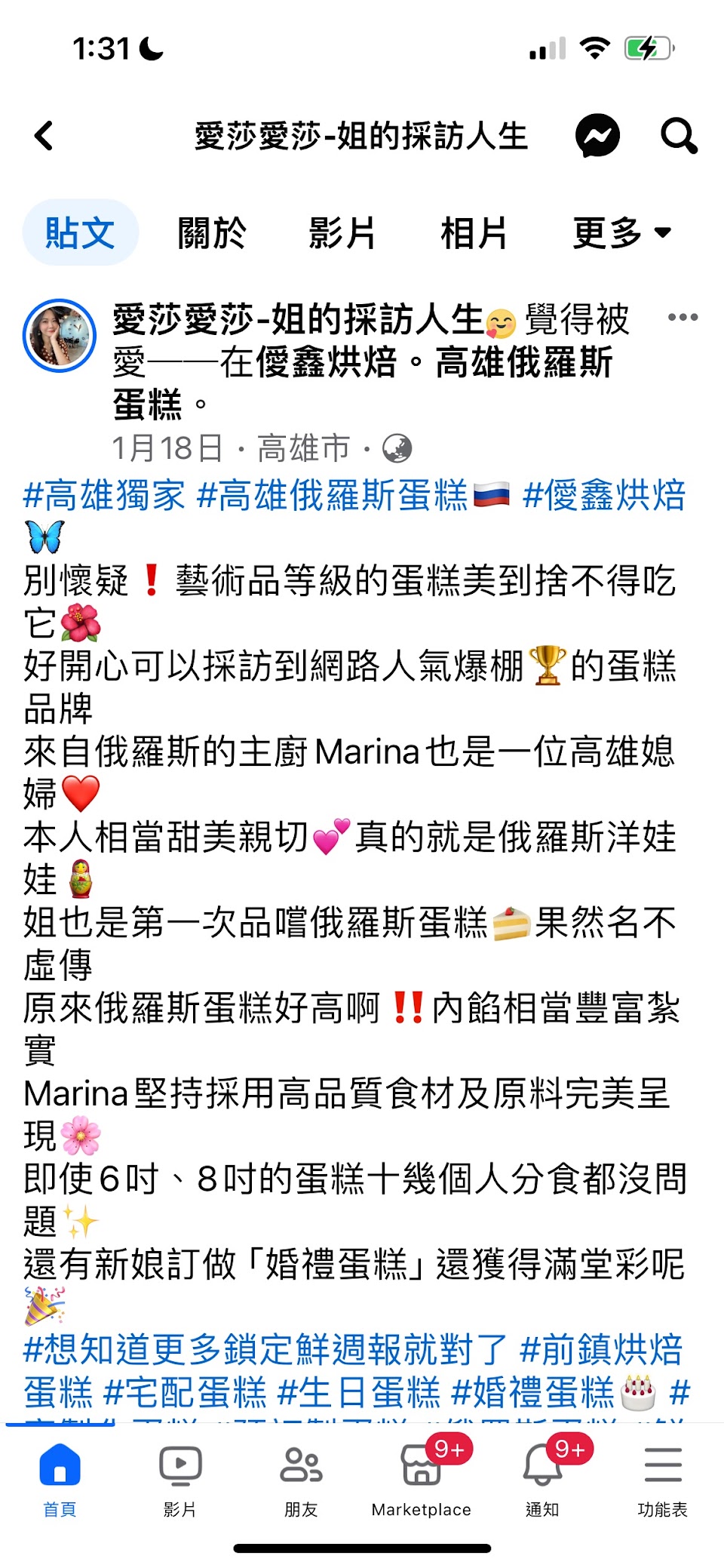Image resolution: width=724 pixels, height=1568 pixels.
Task: Expand the 更多 dropdown
Action: pos(621,232)
